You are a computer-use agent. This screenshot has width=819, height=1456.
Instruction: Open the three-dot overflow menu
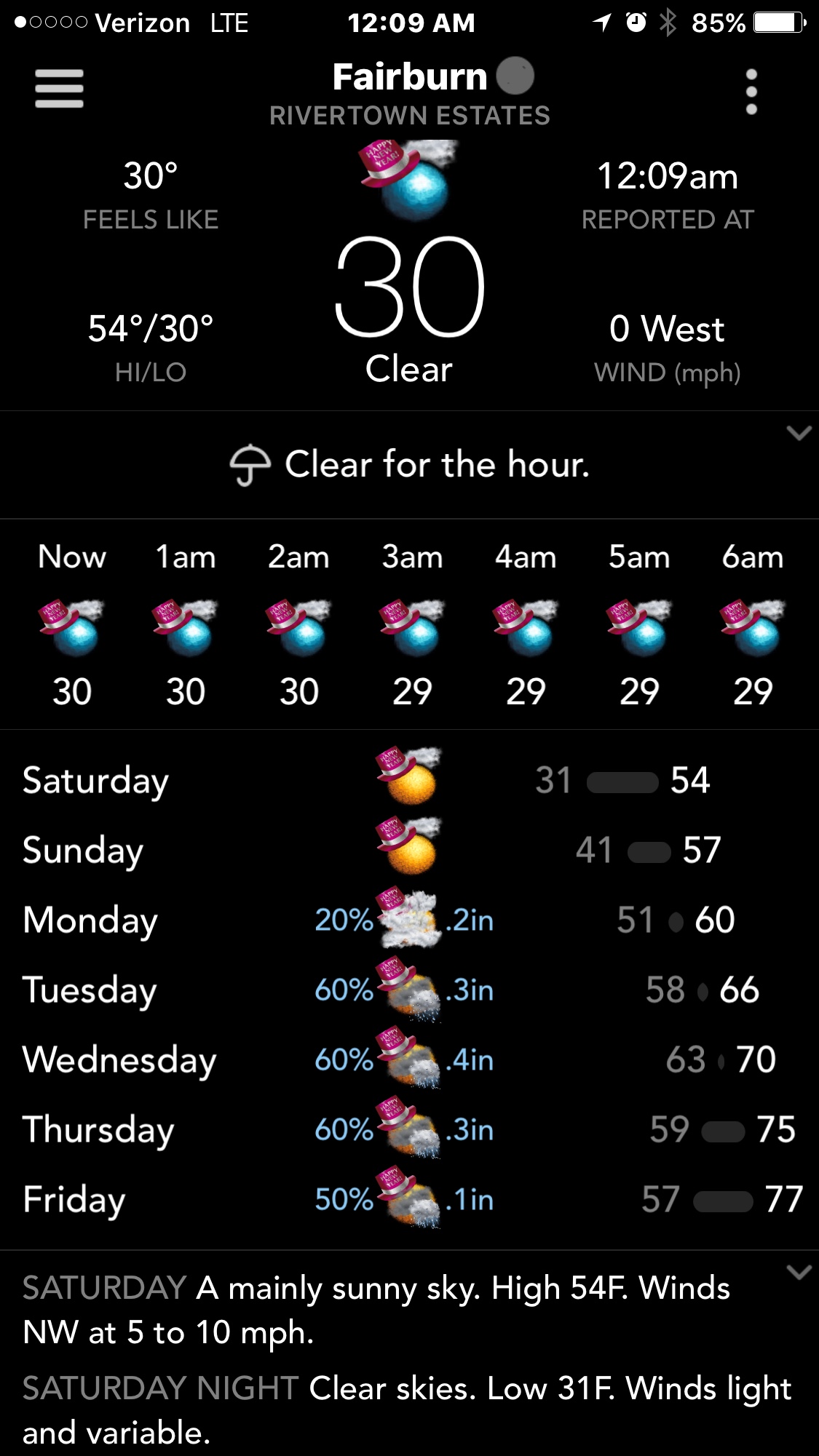point(751,92)
